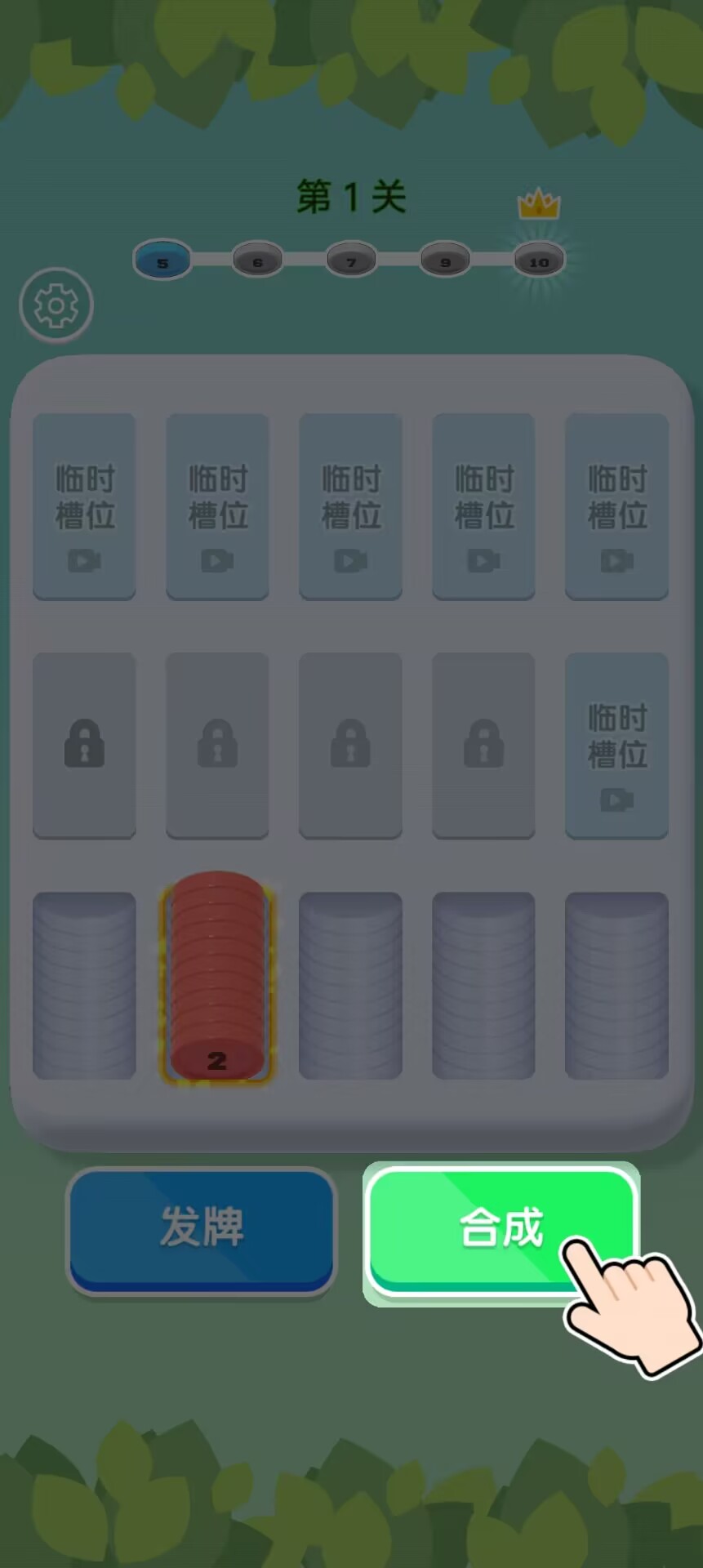Tap the green 合成 merge button
Screen dimensions: 703x1568
click(501, 1229)
